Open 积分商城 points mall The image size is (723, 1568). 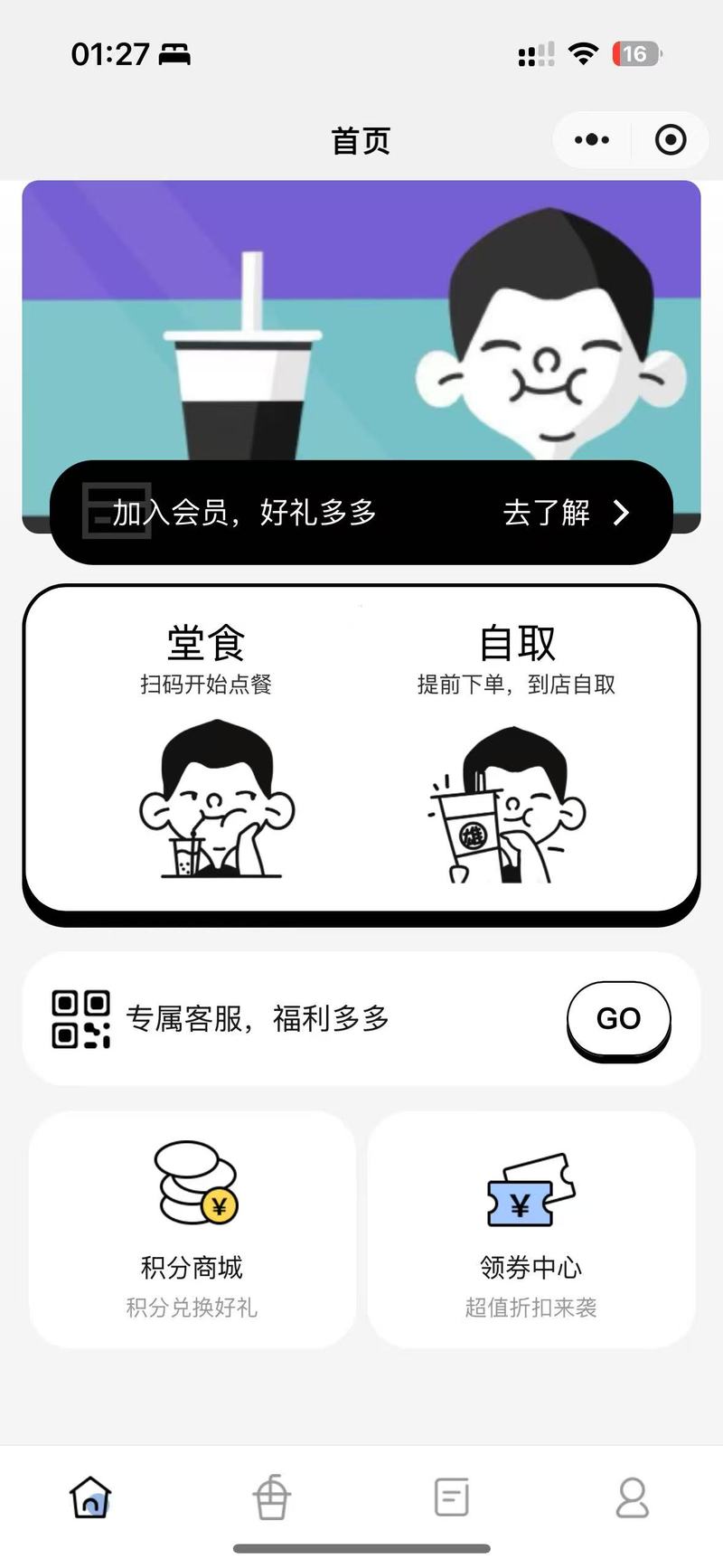point(192,1230)
